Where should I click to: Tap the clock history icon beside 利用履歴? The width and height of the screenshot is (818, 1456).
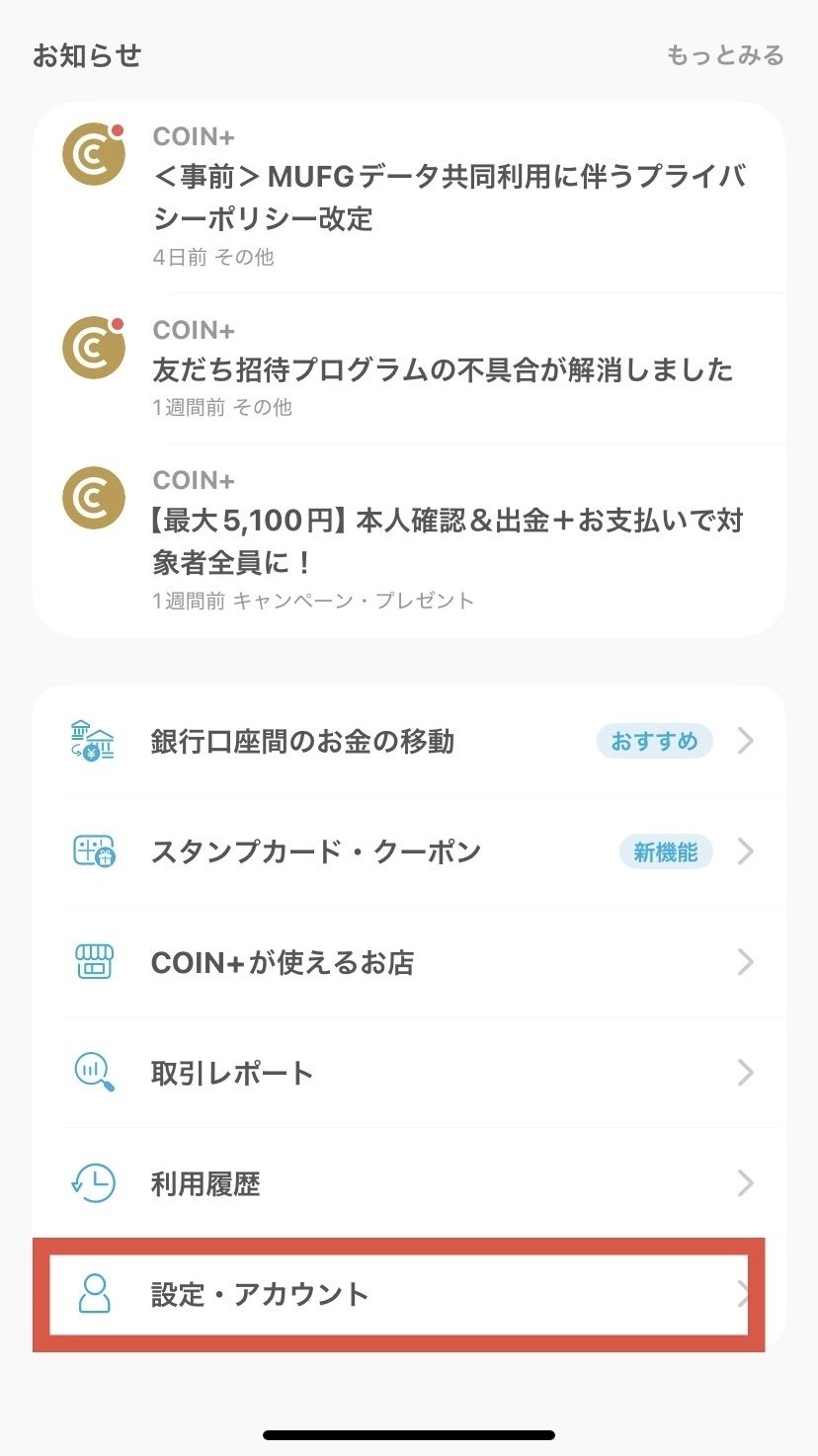pyautogui.click(x=93, y=1183)
